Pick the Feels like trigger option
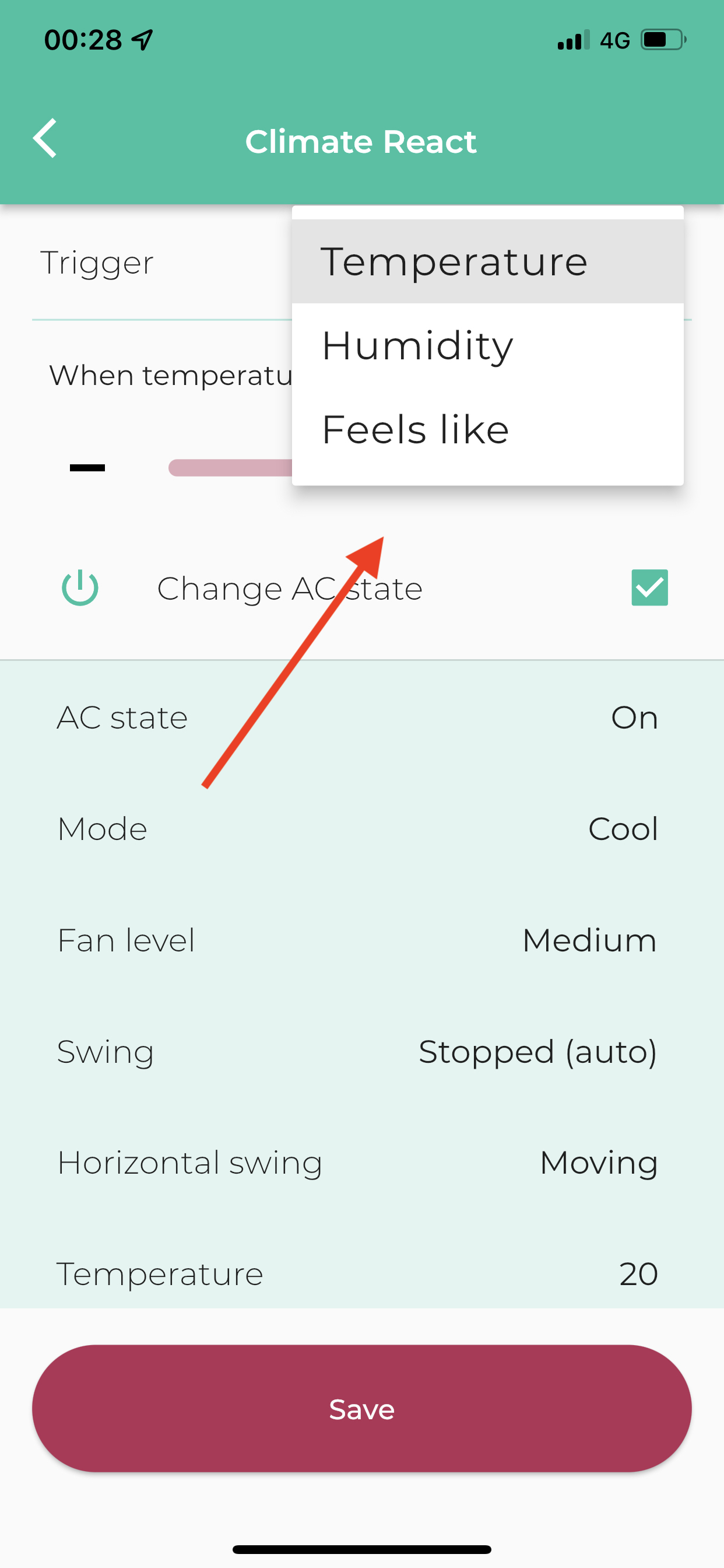Viewport: 724px width, 1568px height. [x=487, y=429]
